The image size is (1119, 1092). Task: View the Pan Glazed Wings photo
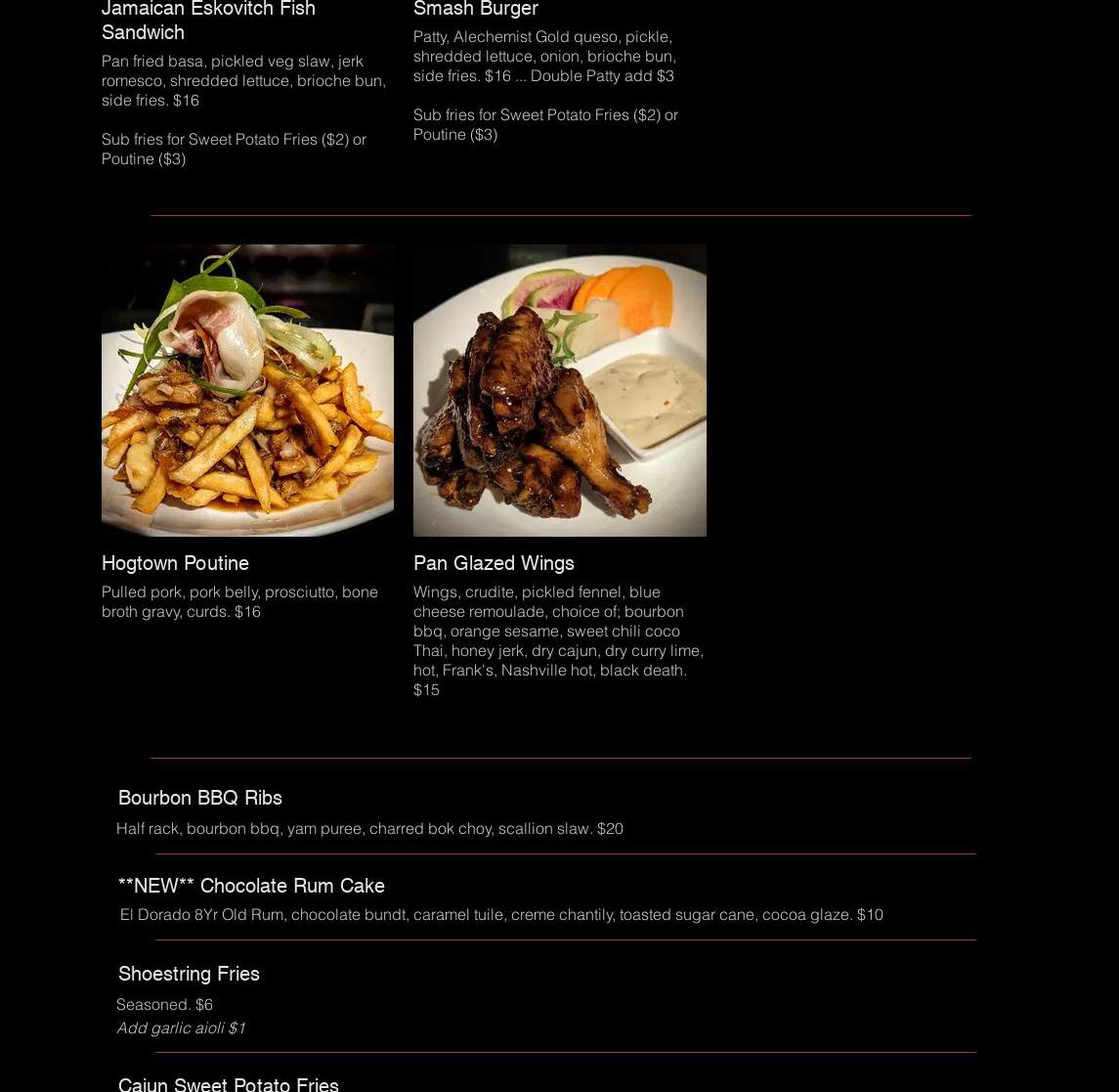coord(559,390)
